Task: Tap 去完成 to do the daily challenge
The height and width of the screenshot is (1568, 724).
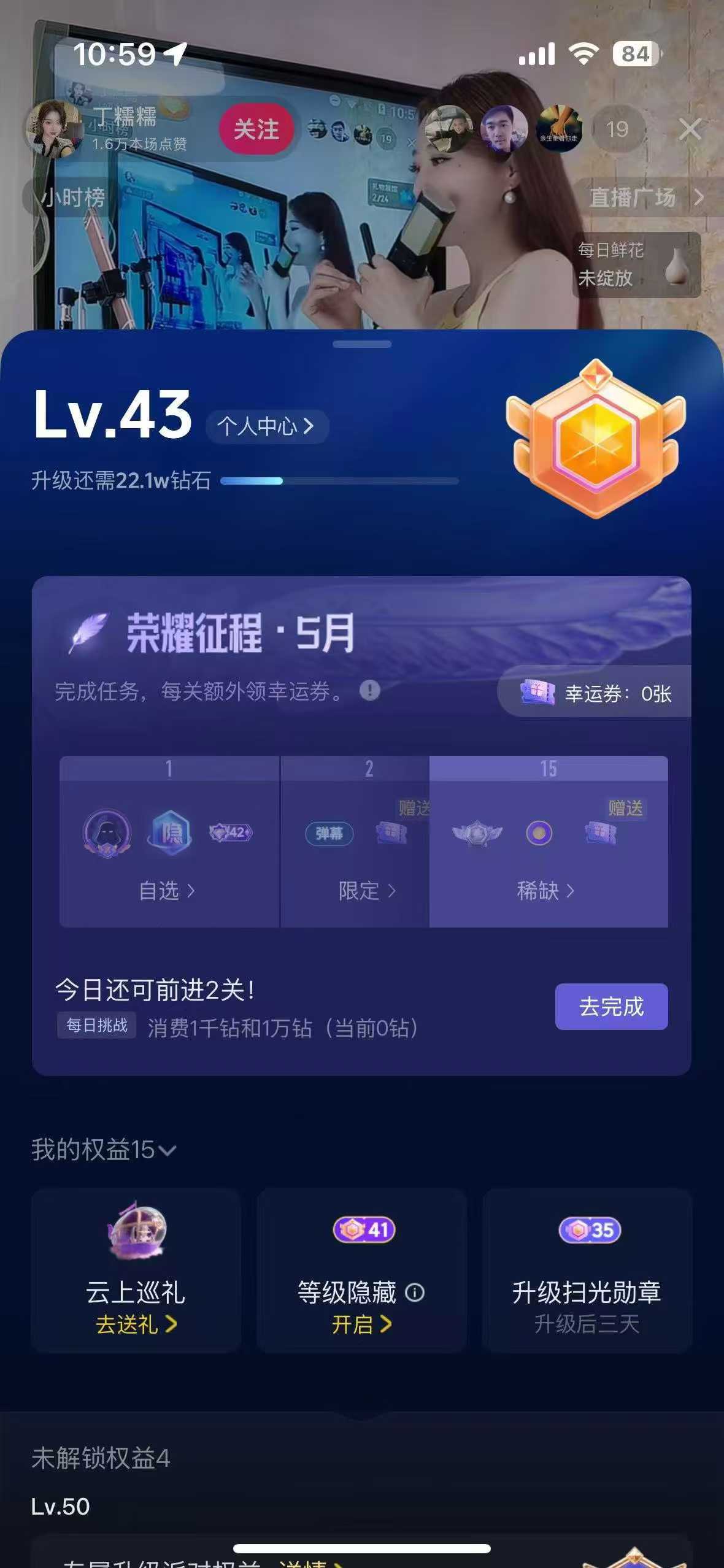Action: tap(611, 1007)
